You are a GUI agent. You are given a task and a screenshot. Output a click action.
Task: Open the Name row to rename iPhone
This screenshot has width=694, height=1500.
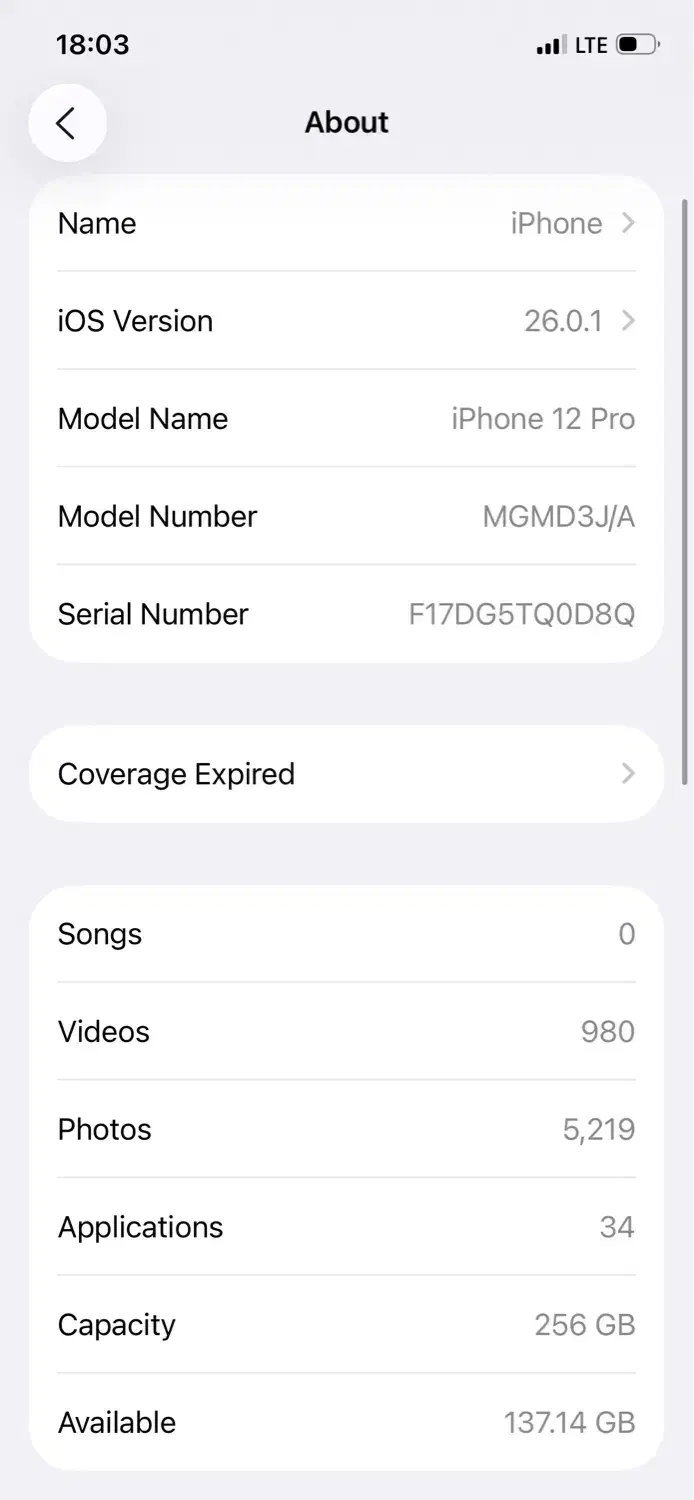click(346, 223)
